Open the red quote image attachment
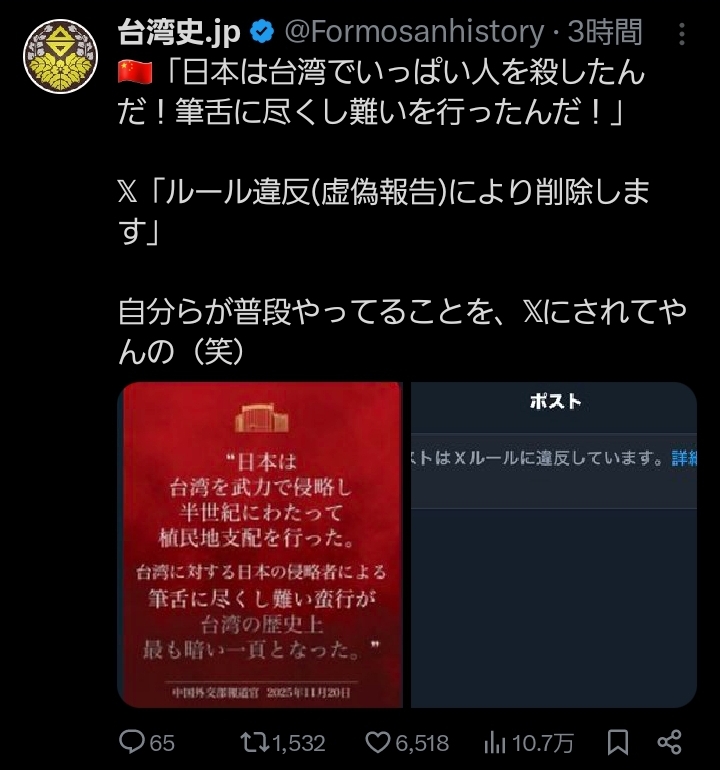This screenshot has width=720, height=770. pyautogui.click(x=260, y=545)
